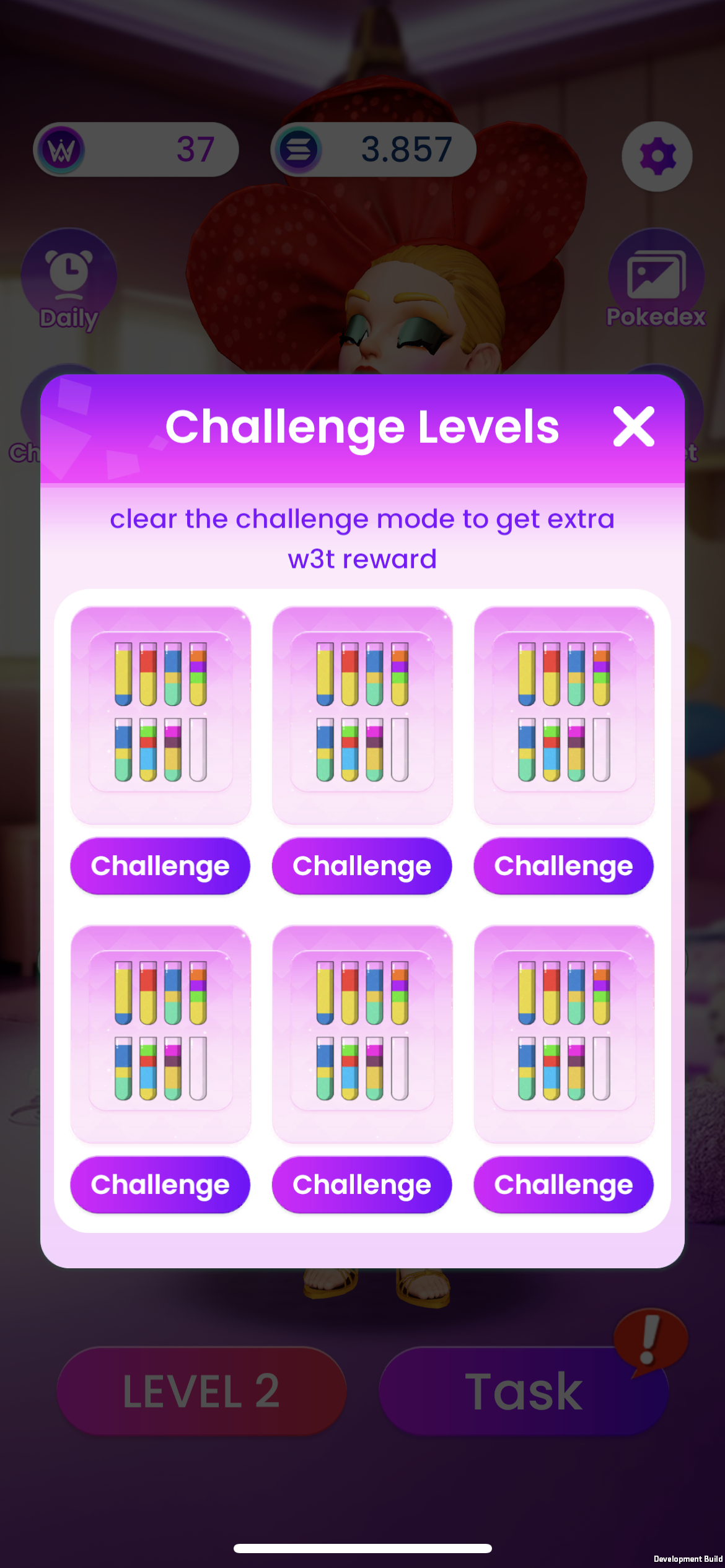Viewport: 725px width, 1568px height.
Task: Start the middle challenge in the bottom row
Action: (x=362, y=1185)
